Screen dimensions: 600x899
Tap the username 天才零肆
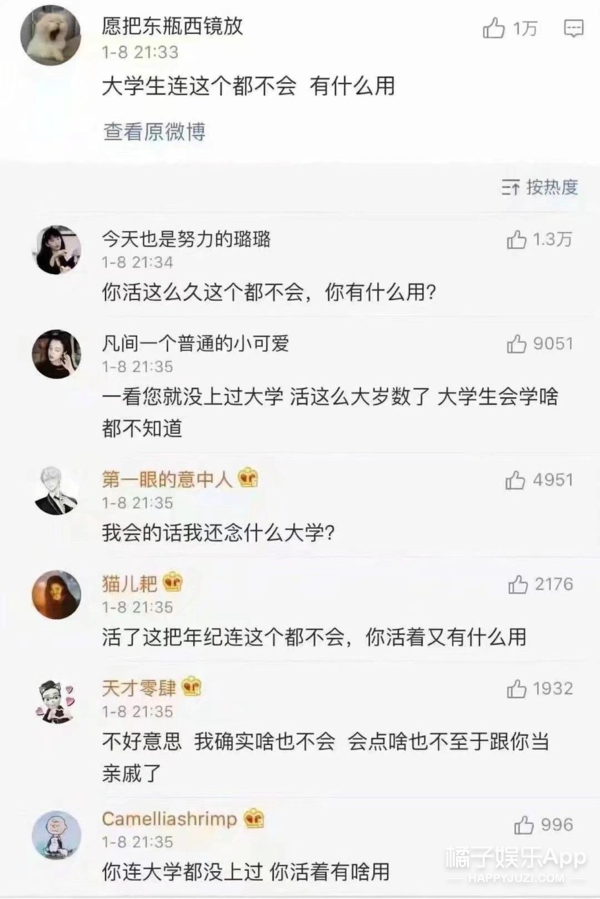140,687
